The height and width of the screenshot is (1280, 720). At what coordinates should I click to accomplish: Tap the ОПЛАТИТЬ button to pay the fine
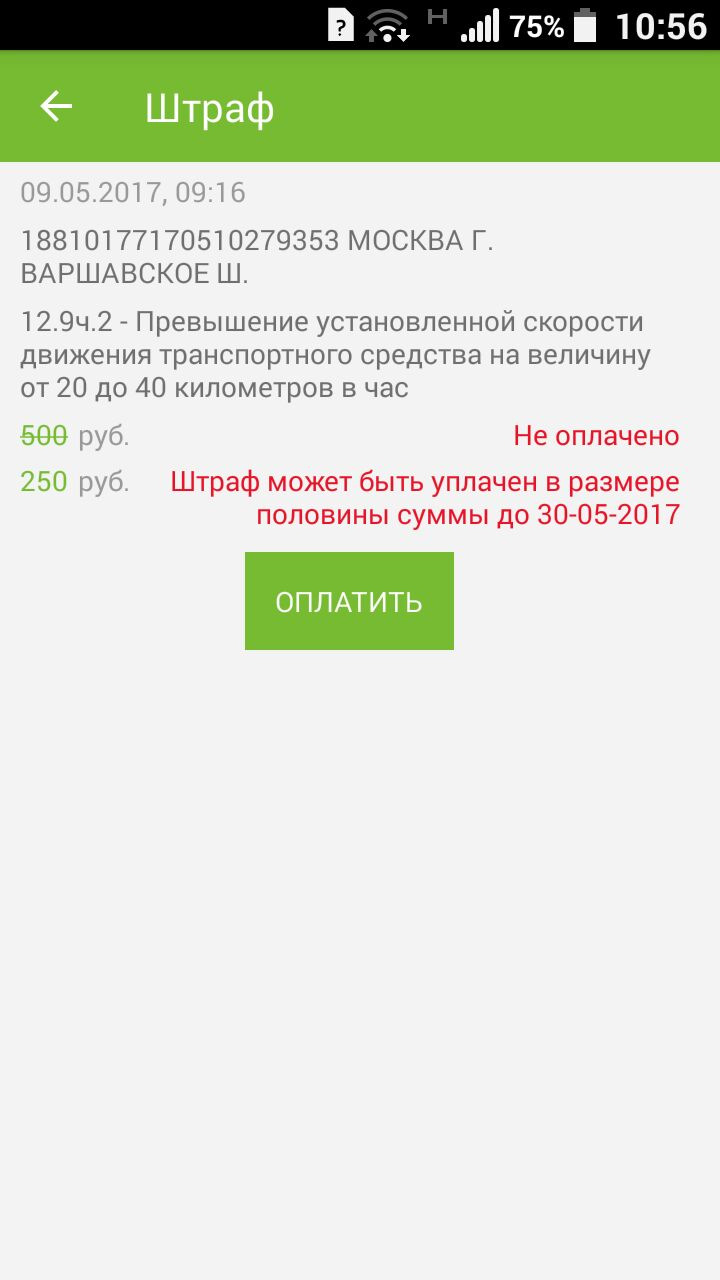click(349, 601)
